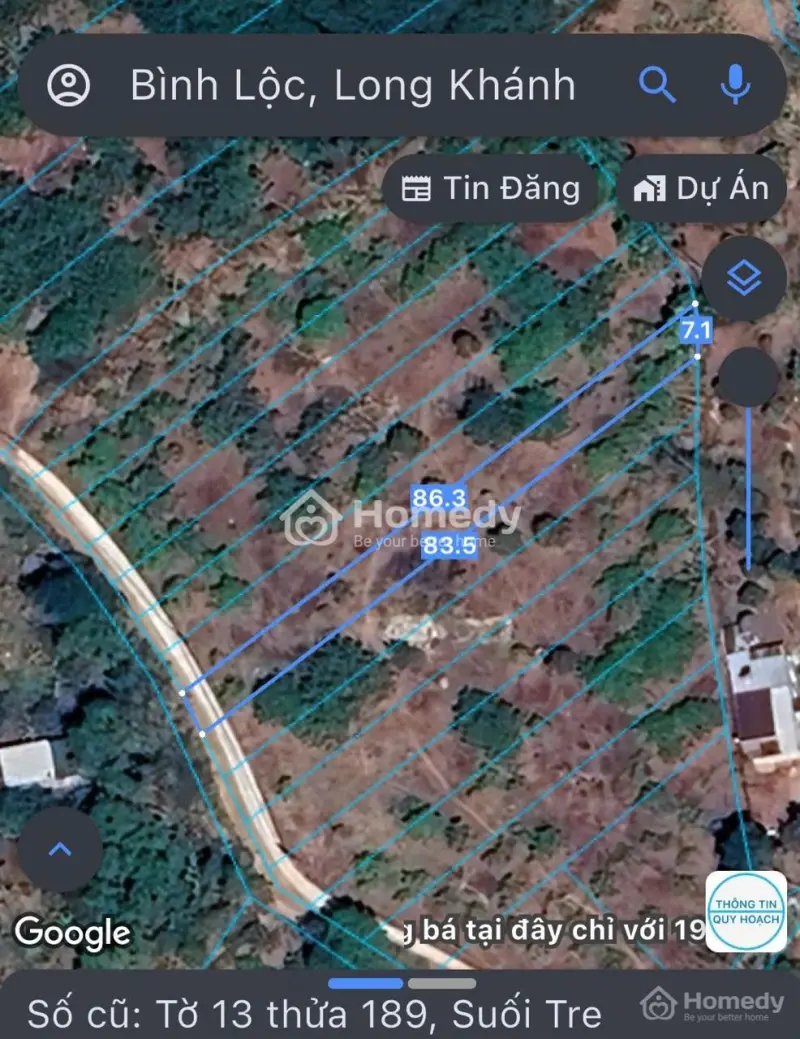
Task: Tap the magnifier search icon
Action: click(x=657, y=85)
